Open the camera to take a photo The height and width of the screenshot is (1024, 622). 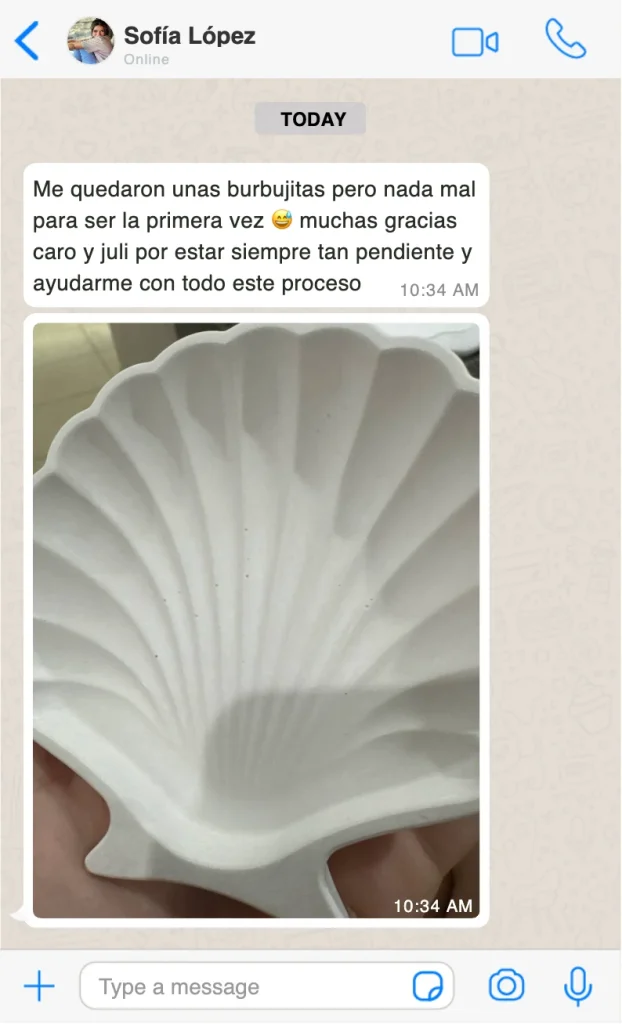tap(506, 987)
